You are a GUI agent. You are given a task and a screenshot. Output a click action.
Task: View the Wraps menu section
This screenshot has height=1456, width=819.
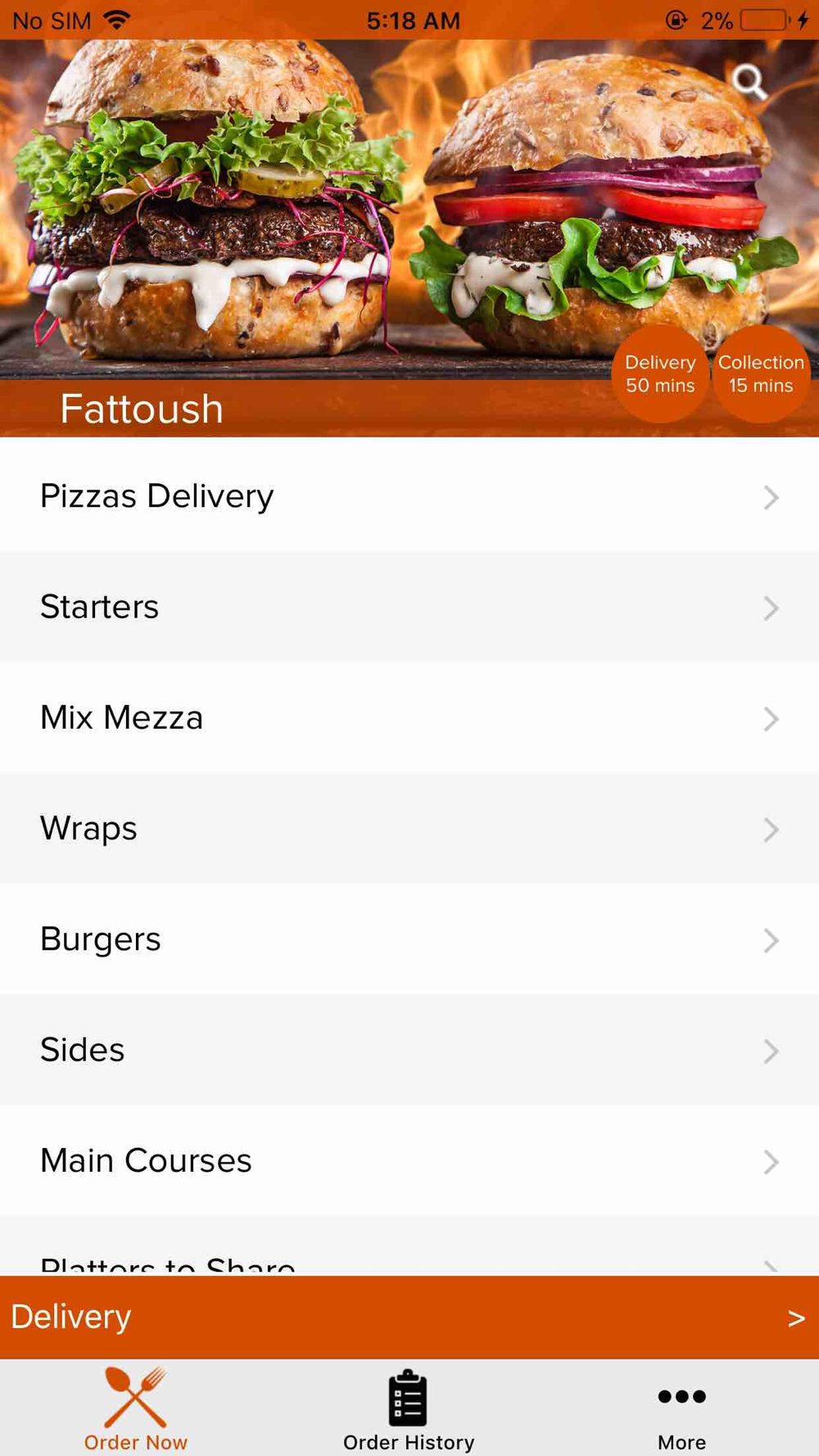409,829
